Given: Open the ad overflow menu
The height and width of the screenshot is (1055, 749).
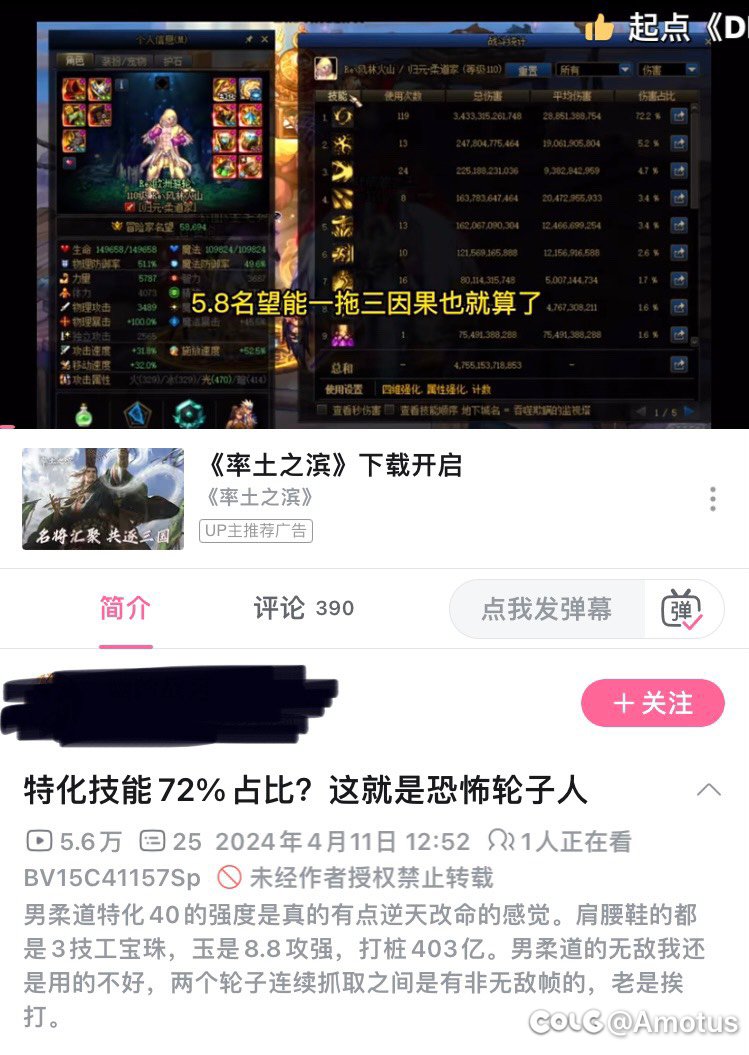Looking at the screenshot, I should tap(712, 498).
